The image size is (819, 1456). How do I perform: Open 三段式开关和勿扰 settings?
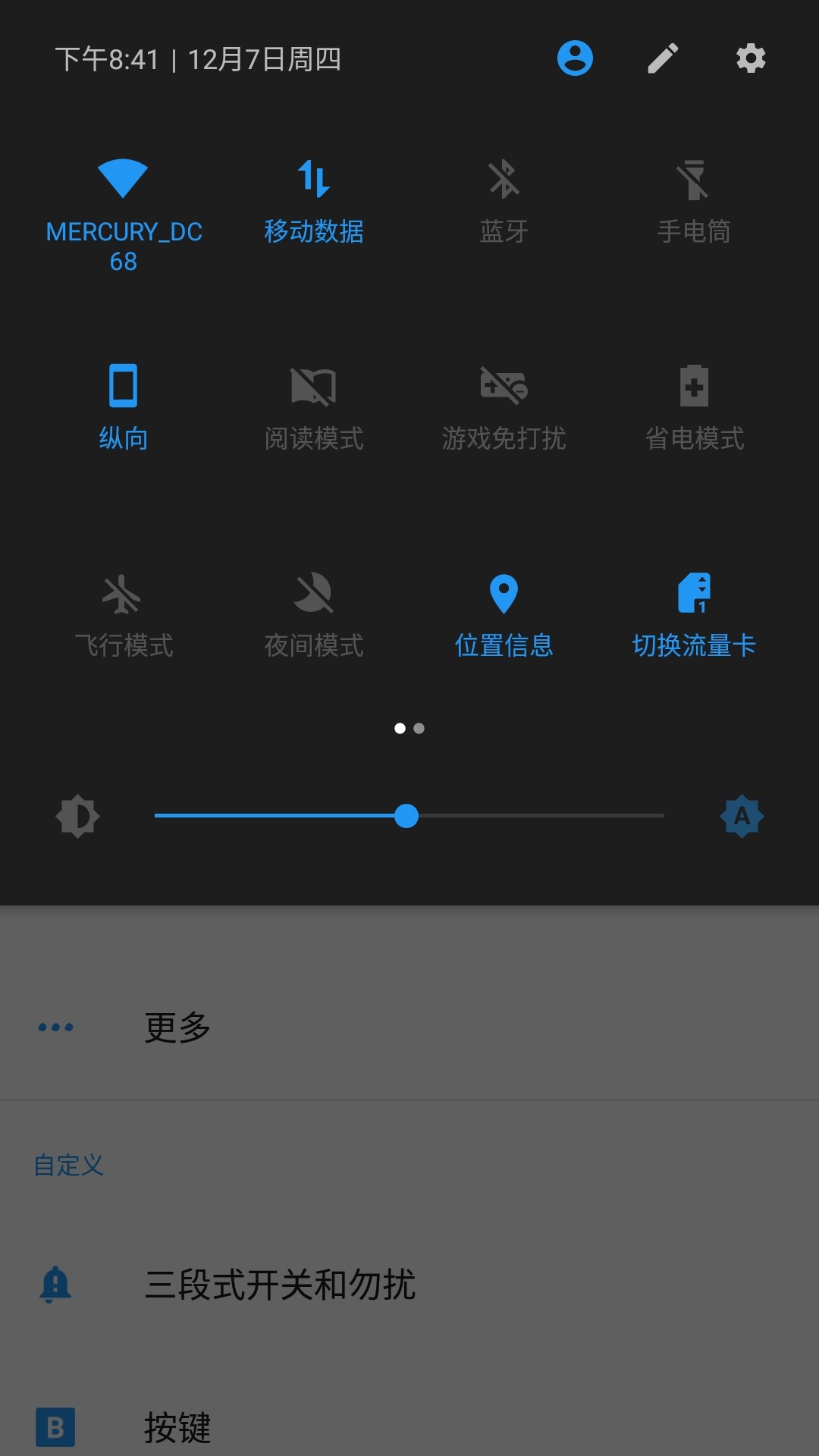click(x=409, y=1285)
